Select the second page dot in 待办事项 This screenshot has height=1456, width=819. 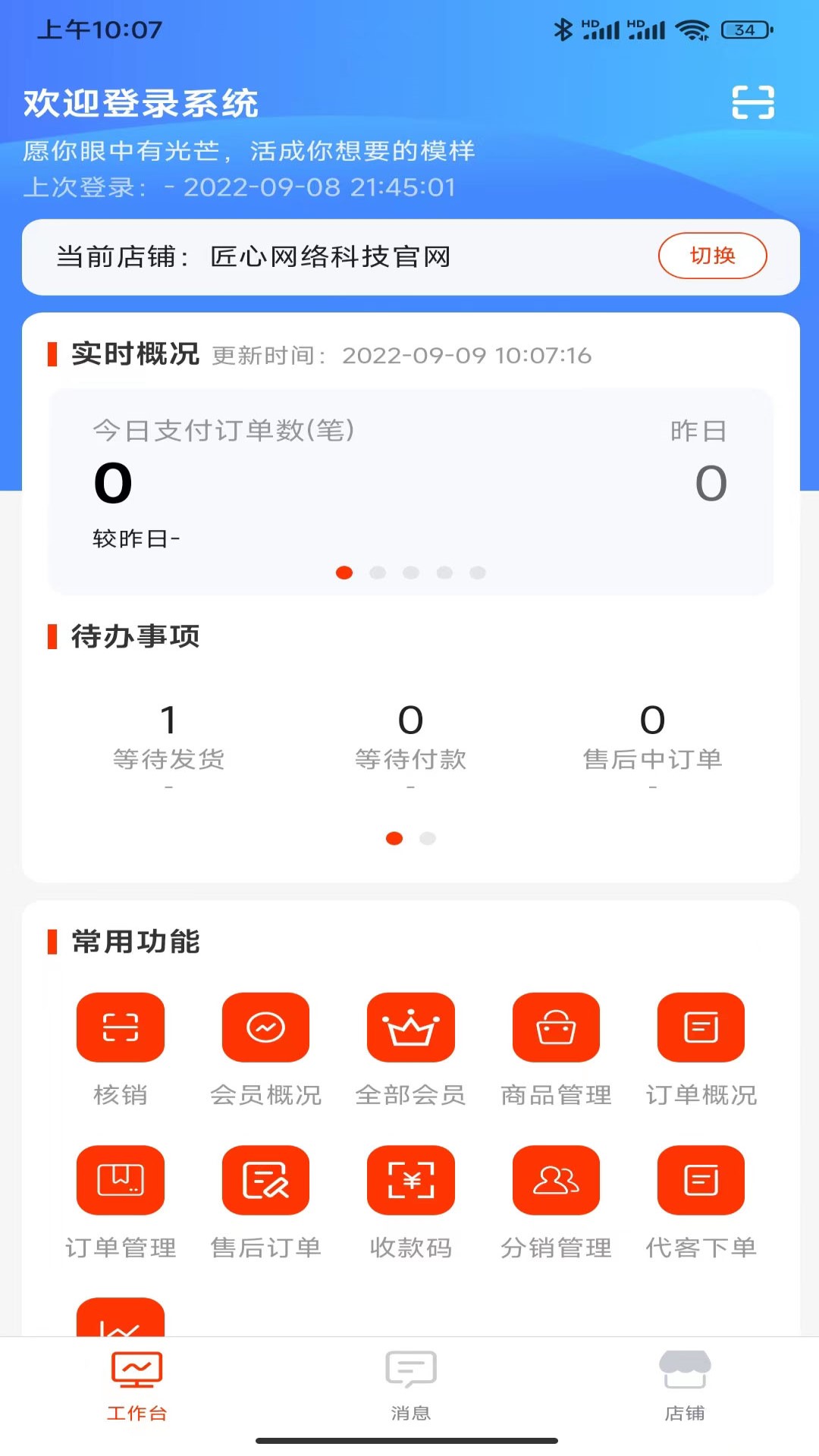[428, 839]
